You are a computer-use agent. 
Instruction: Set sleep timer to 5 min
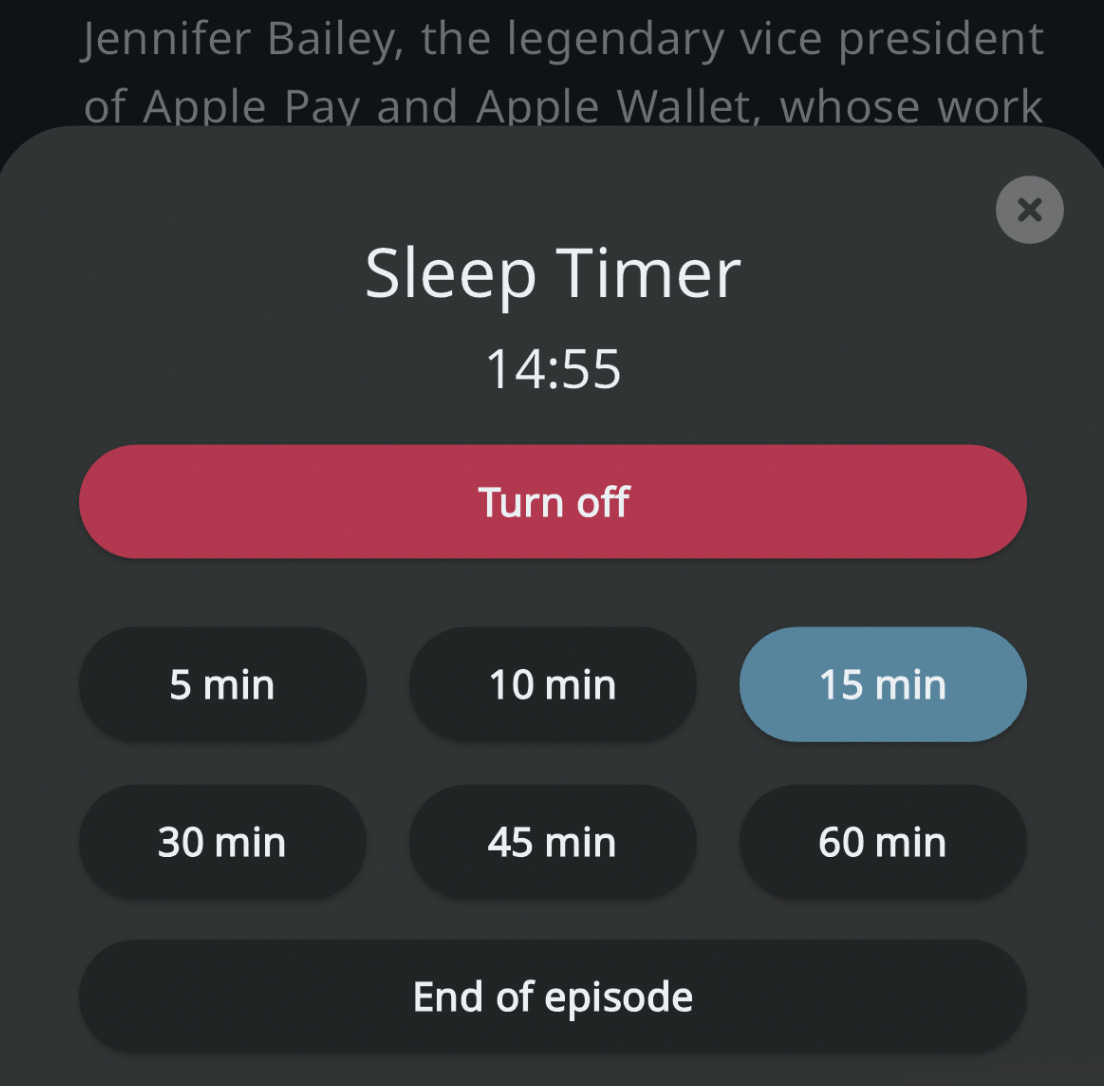click(222, 685)
